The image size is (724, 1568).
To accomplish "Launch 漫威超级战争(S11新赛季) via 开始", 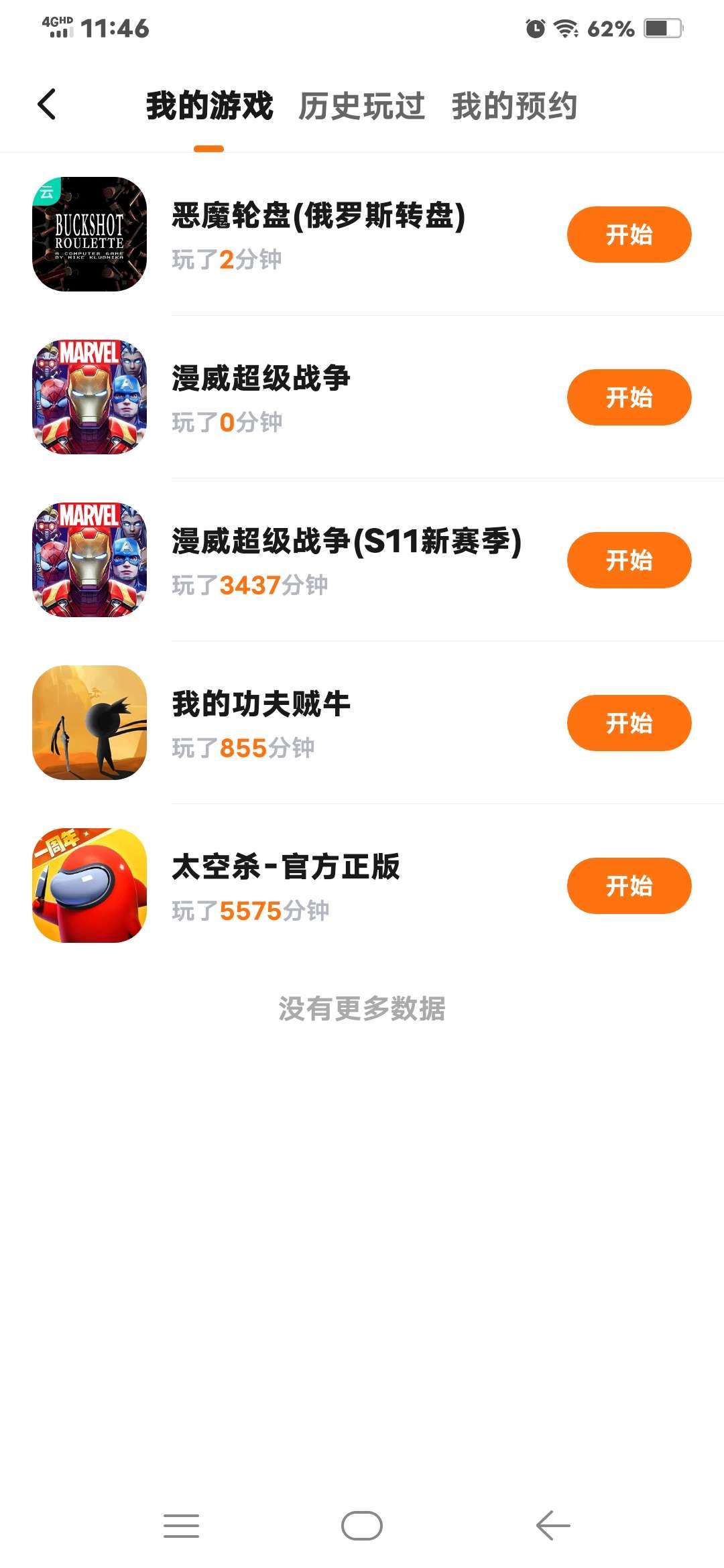I will click(x=629, y=560).
